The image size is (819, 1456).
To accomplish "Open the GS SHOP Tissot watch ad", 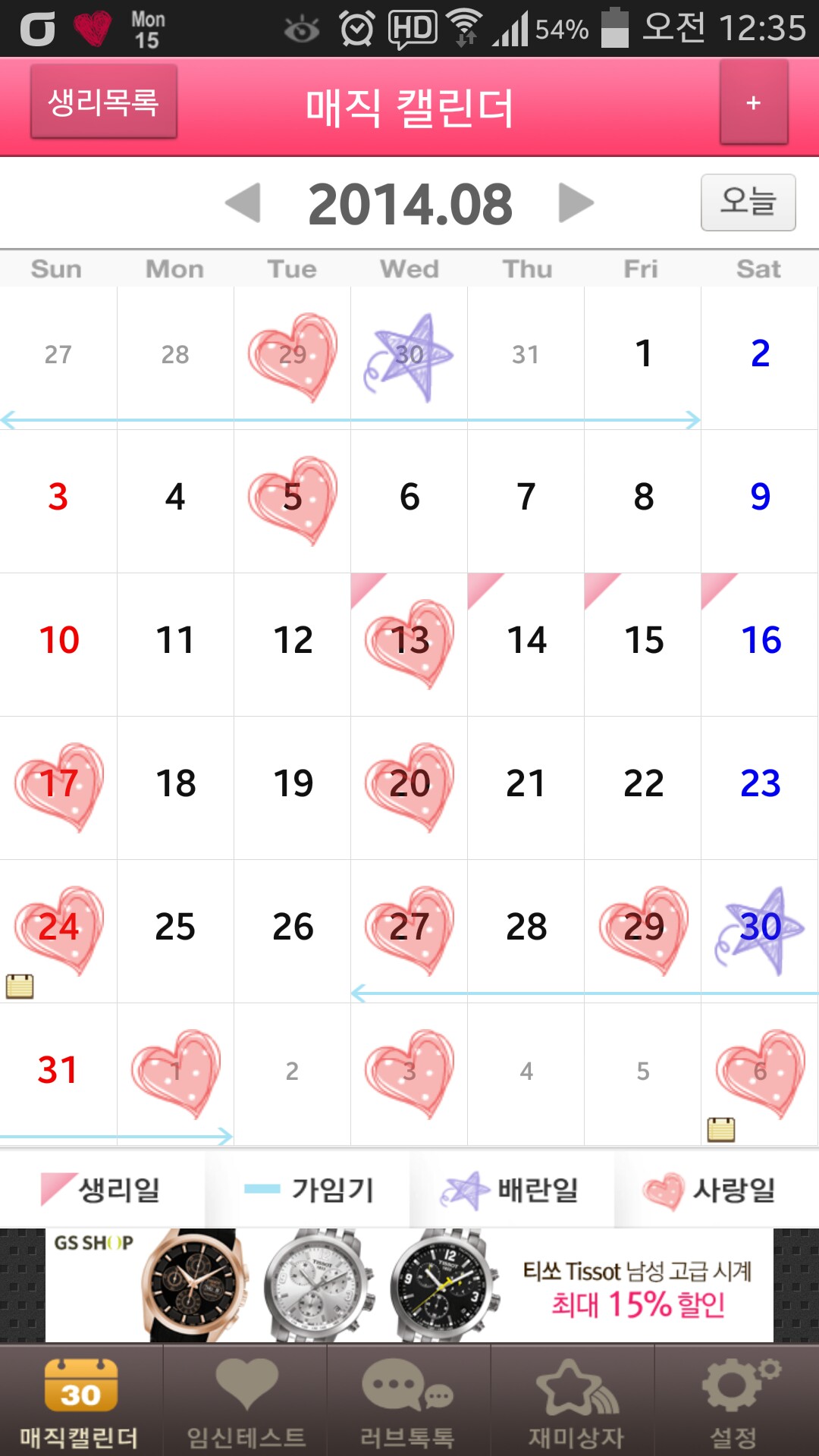I will pyautogui.click(x=409, y=1285).
